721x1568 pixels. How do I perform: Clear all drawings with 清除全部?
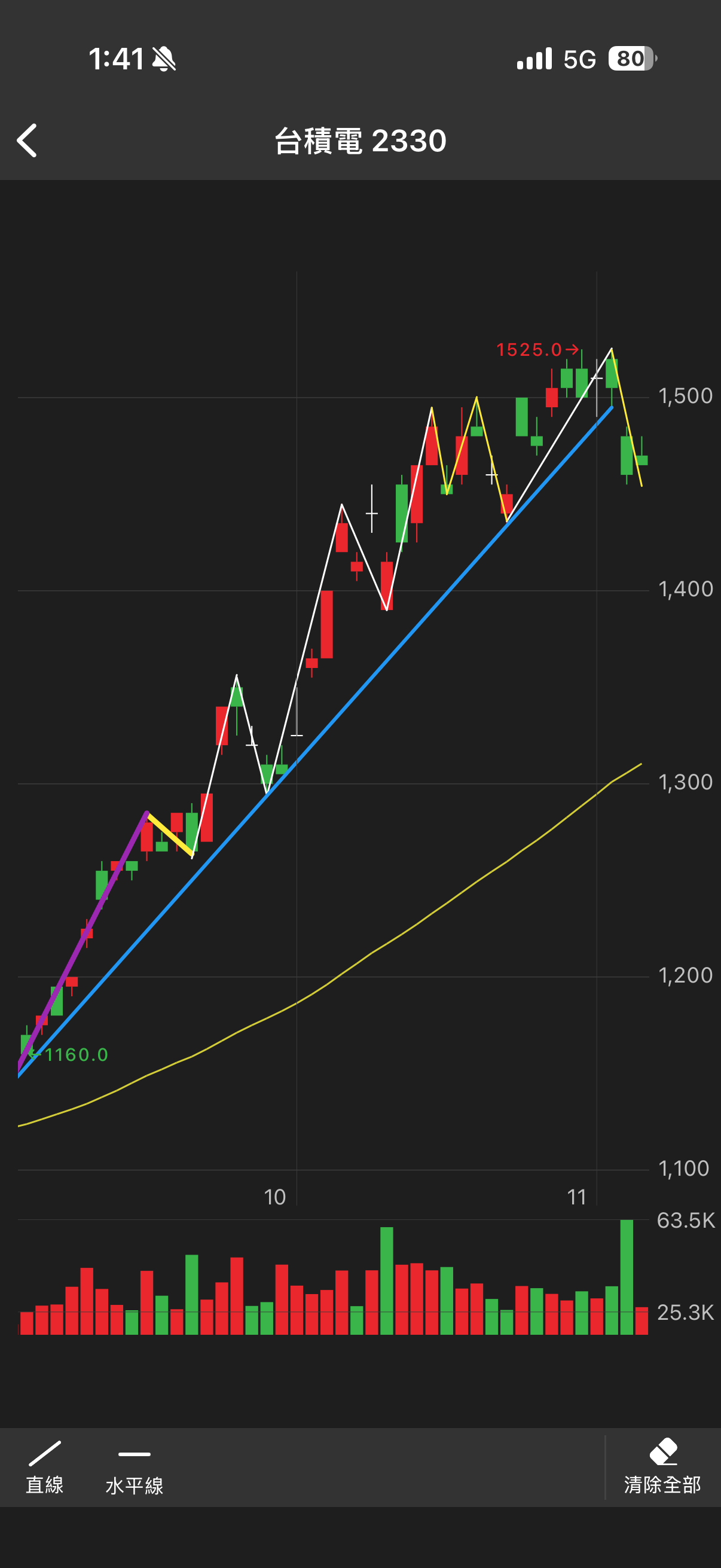point(662,1467)
